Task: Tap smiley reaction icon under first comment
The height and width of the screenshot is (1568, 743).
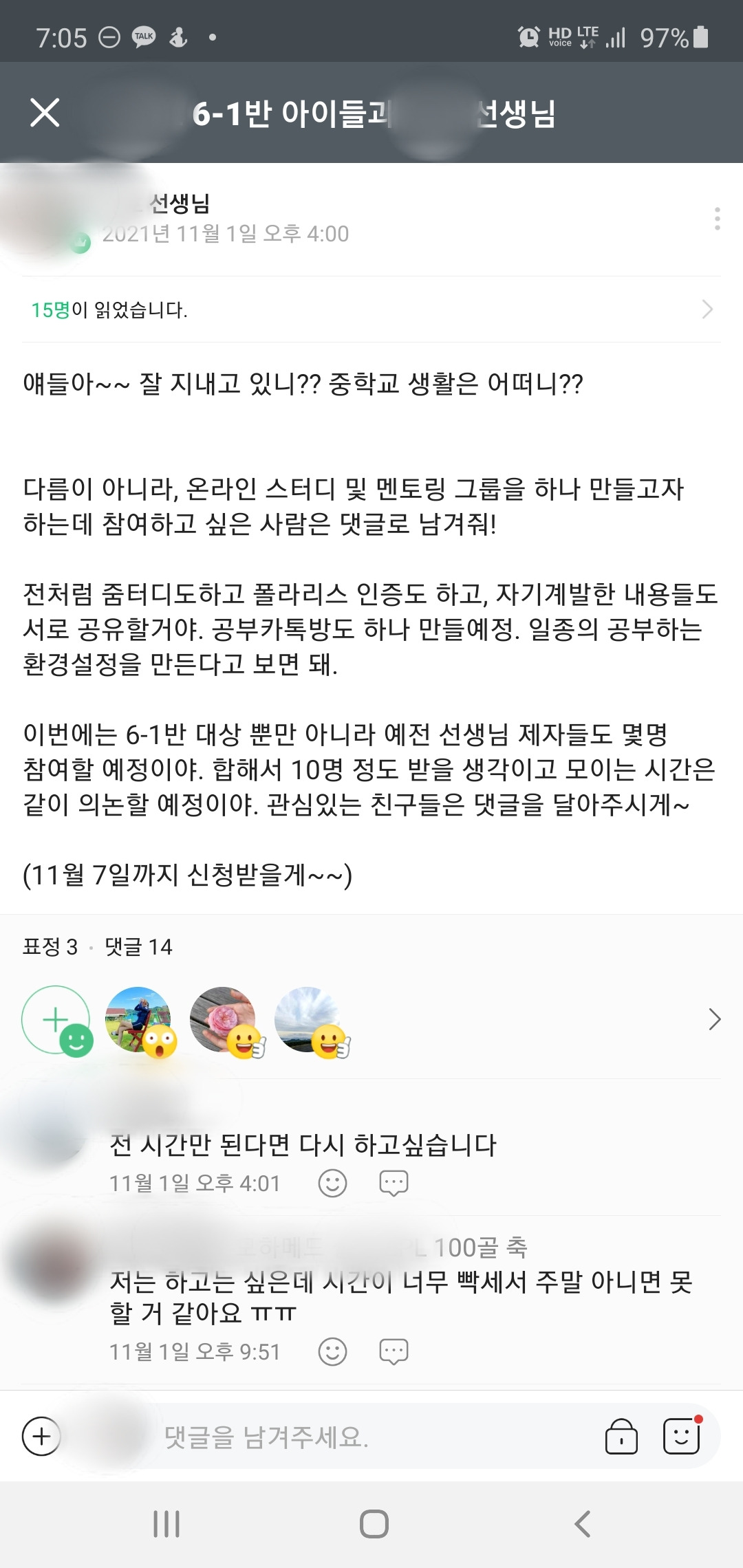Action: coord(332,1182)
